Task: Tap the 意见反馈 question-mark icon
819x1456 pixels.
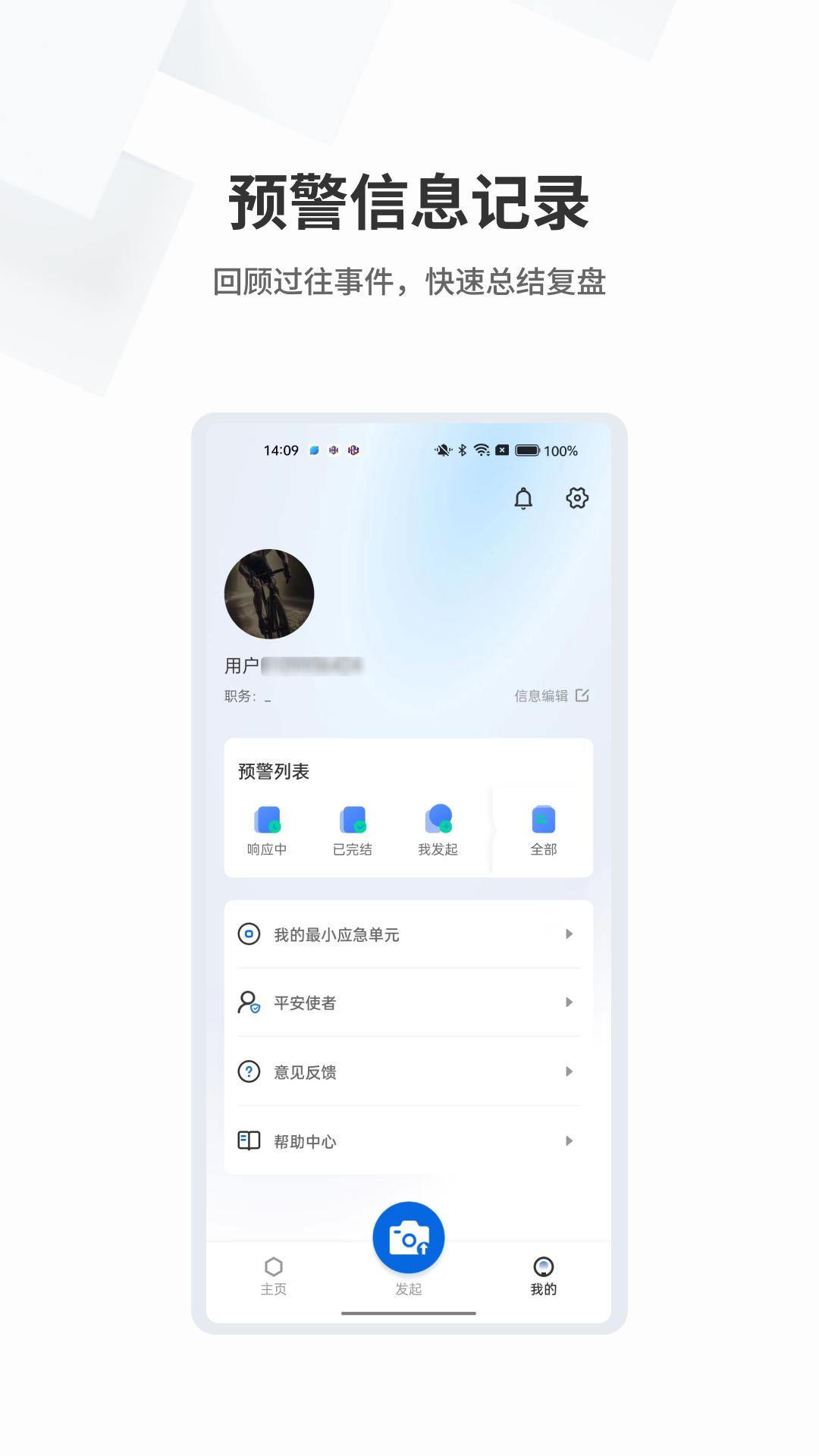Action: [248, 1072]
